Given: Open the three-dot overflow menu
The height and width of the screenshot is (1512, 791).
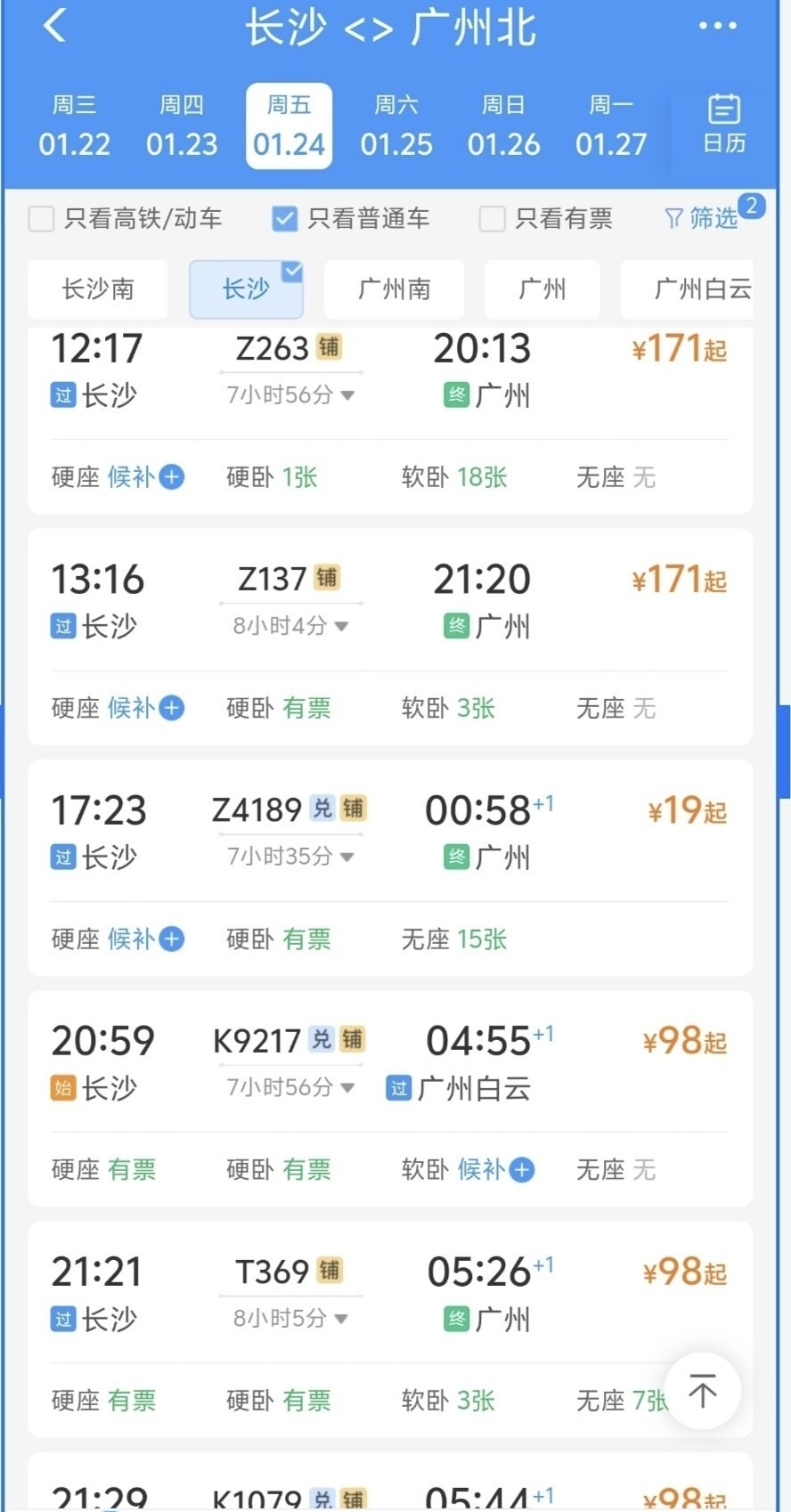Looking at the screenshot, I should coord(717,26).
